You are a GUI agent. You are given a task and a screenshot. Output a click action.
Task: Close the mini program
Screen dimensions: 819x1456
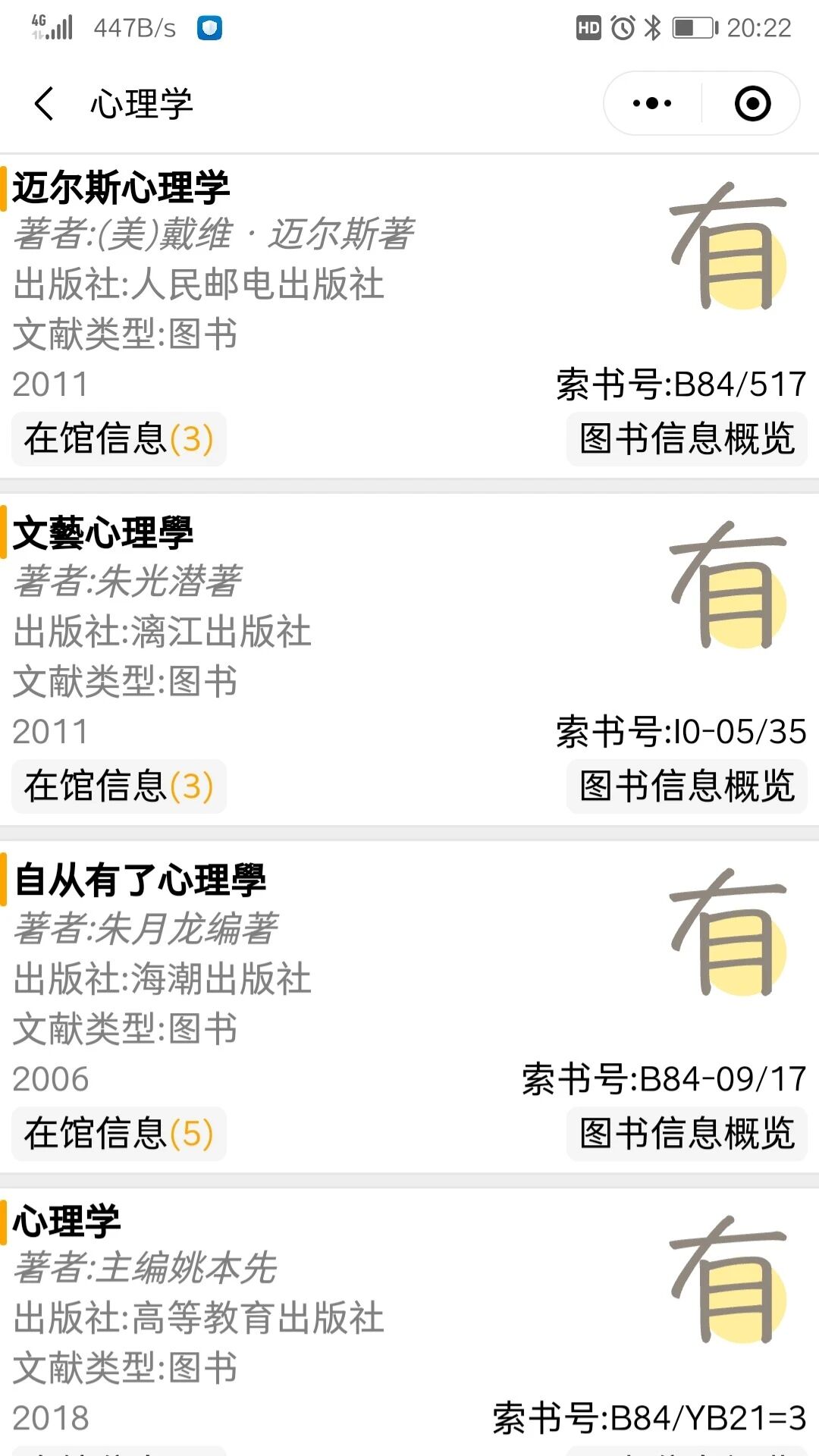(752, 103)
